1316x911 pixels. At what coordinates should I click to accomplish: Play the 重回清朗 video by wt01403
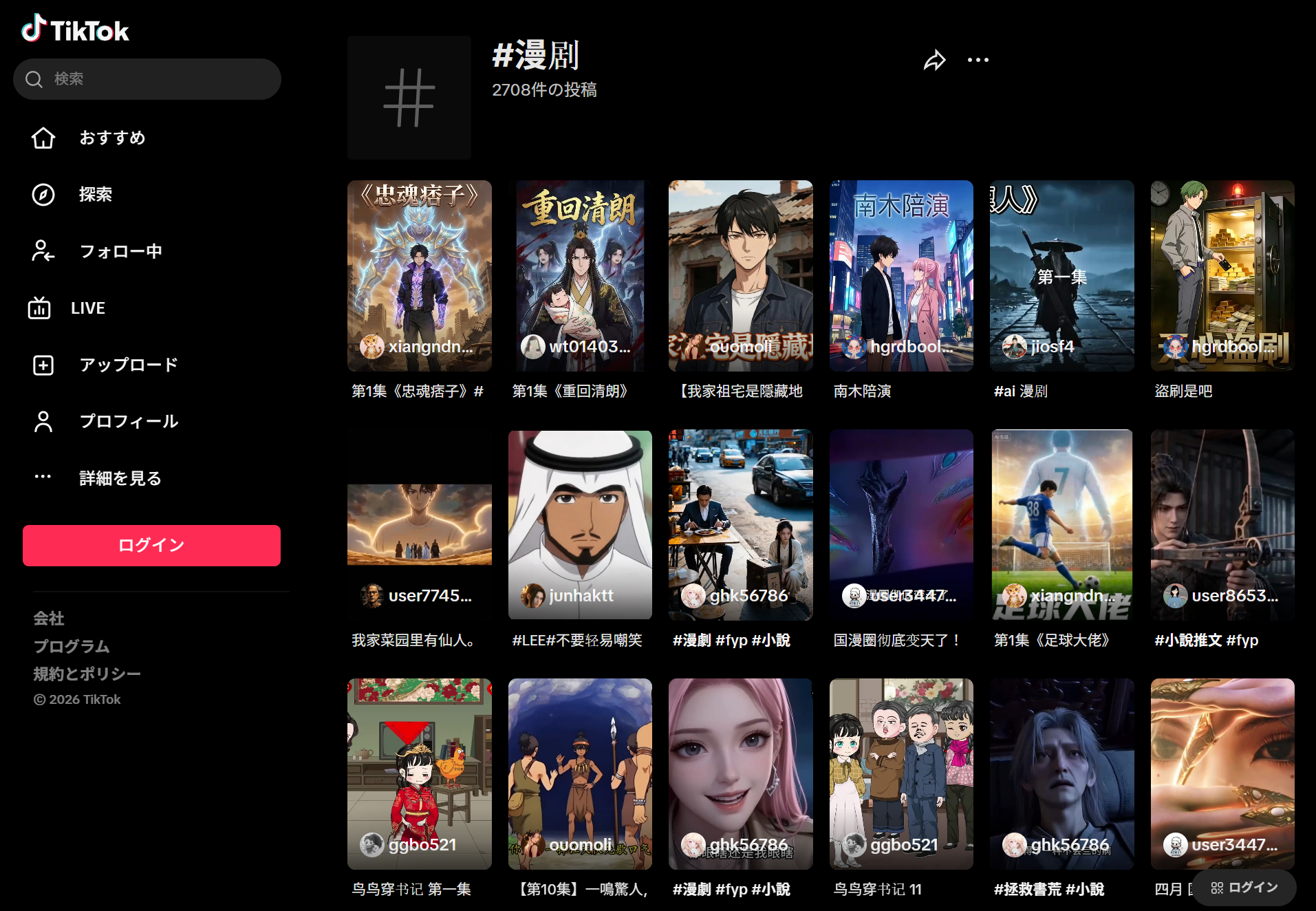coord(580,275)
